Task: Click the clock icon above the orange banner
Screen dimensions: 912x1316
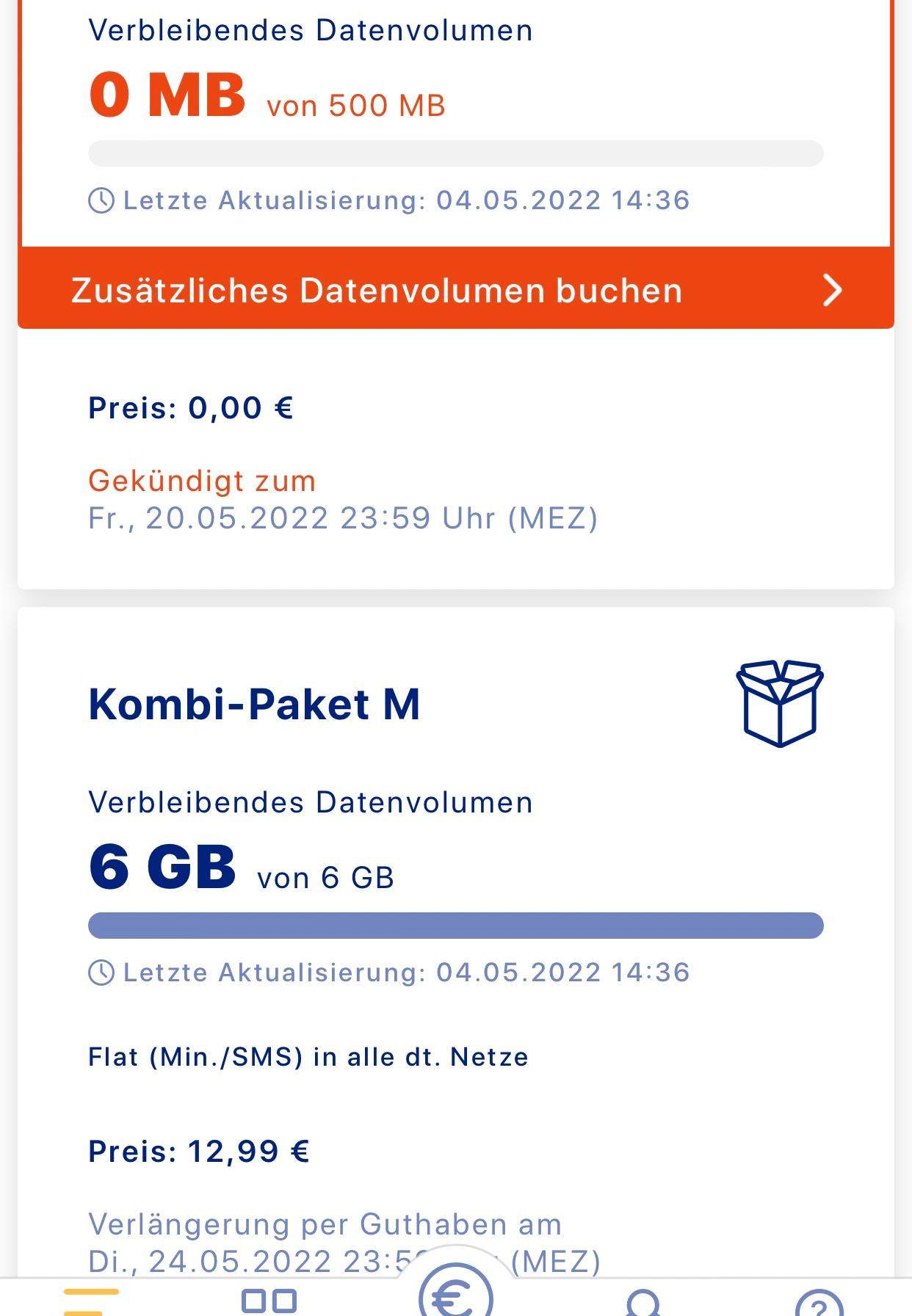Action: [x=101, y=198]
